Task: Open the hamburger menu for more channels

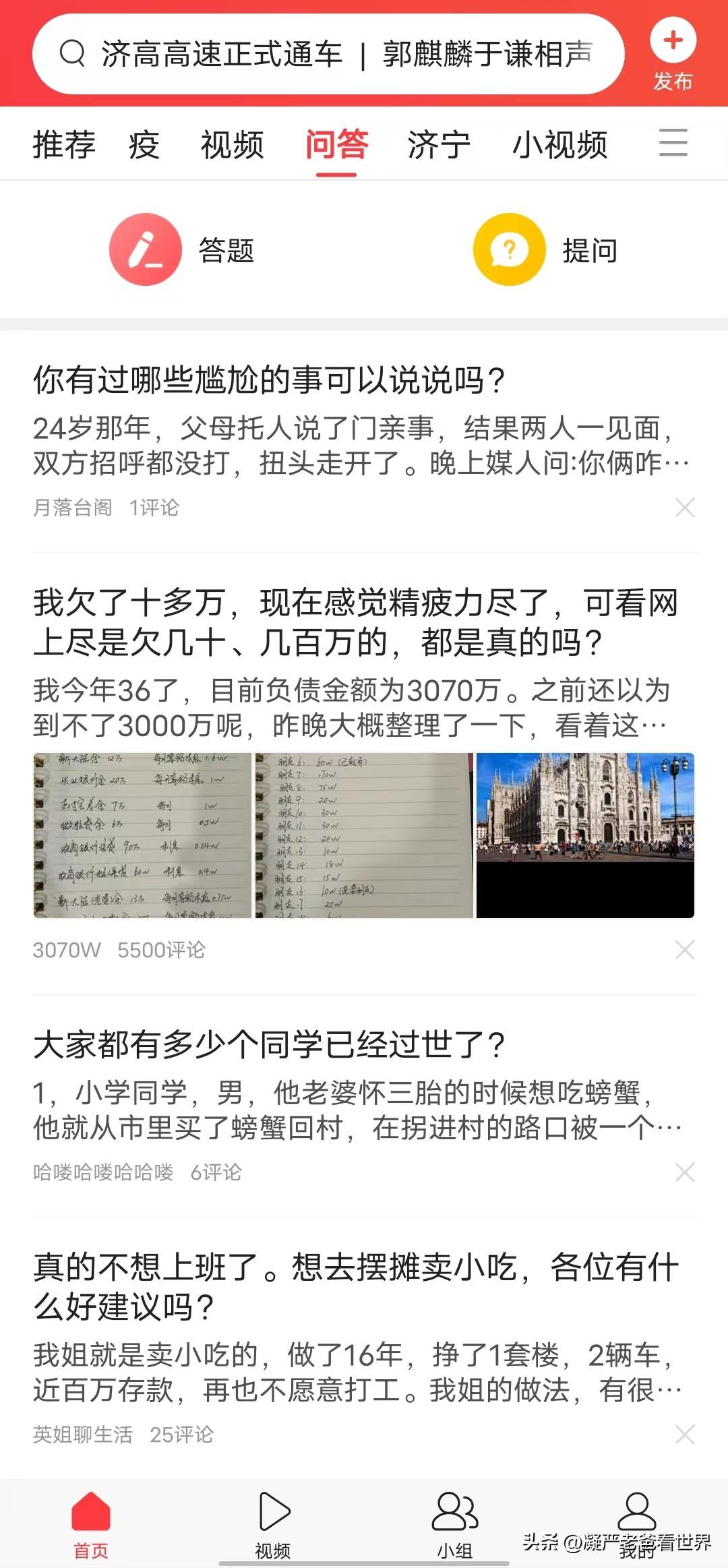Action: point(673,144)
